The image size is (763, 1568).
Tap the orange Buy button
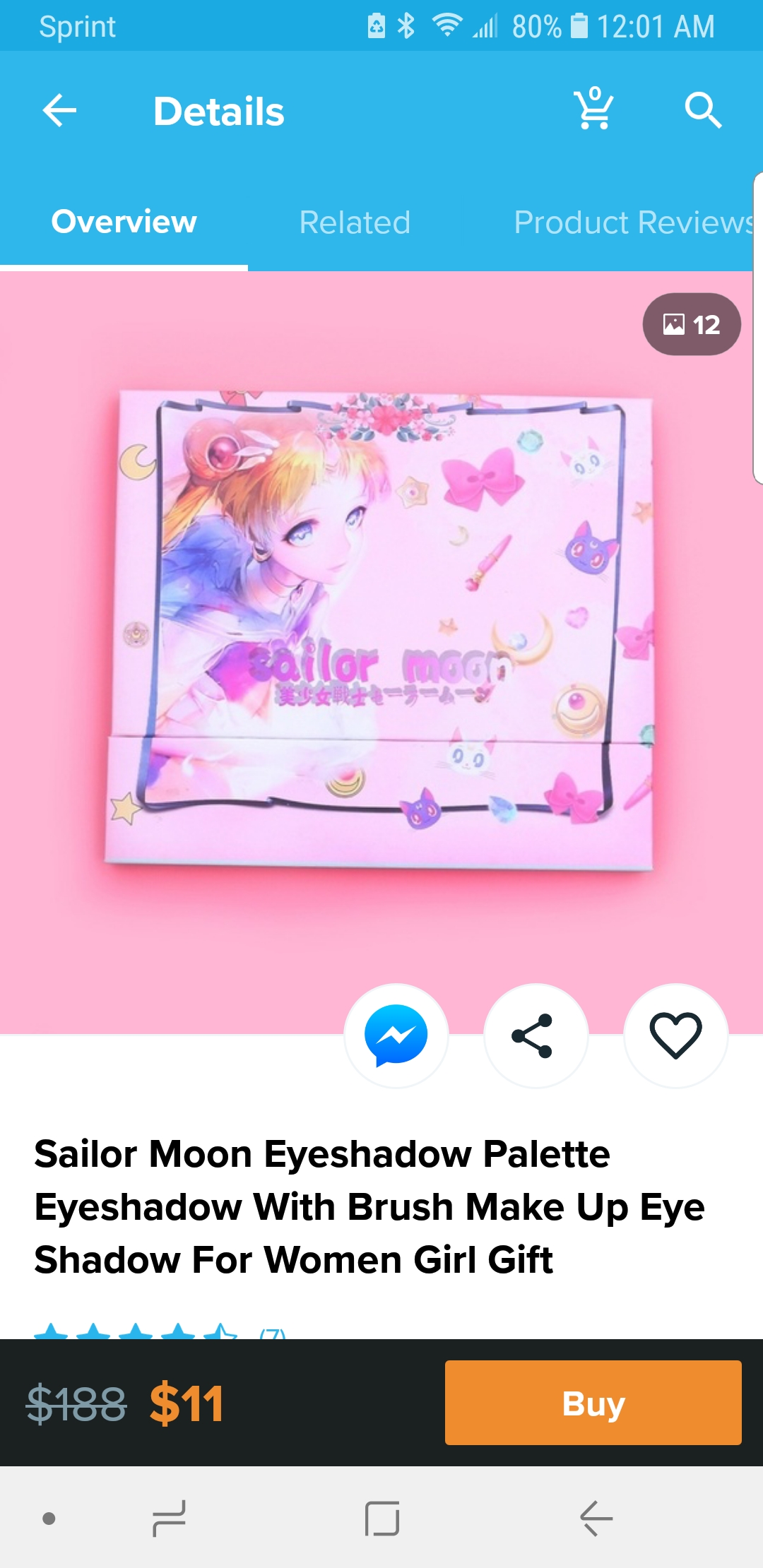tap(593, 1403)
